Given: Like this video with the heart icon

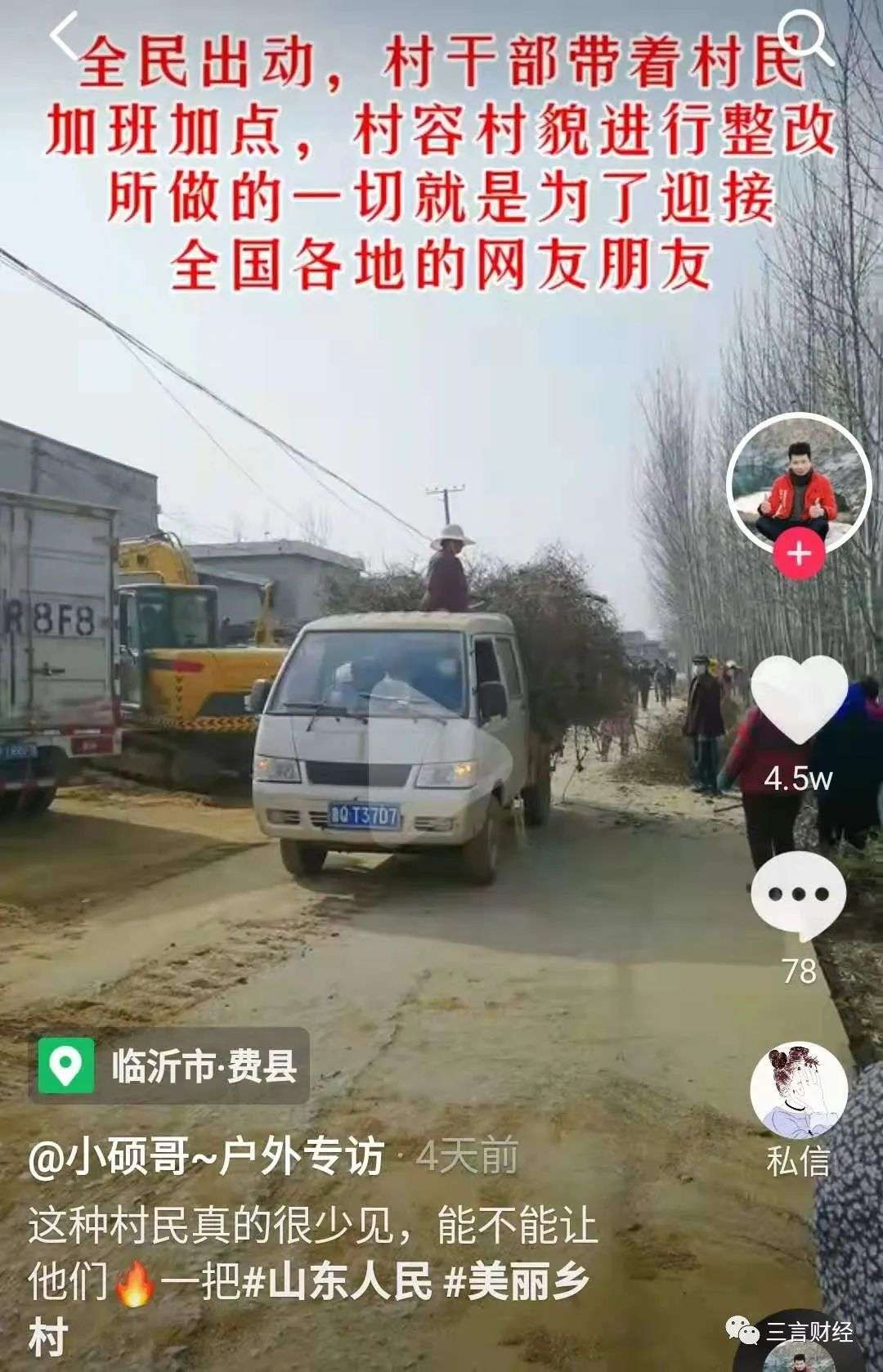Looking at the screenshot, I should click(x=799, y=701).
